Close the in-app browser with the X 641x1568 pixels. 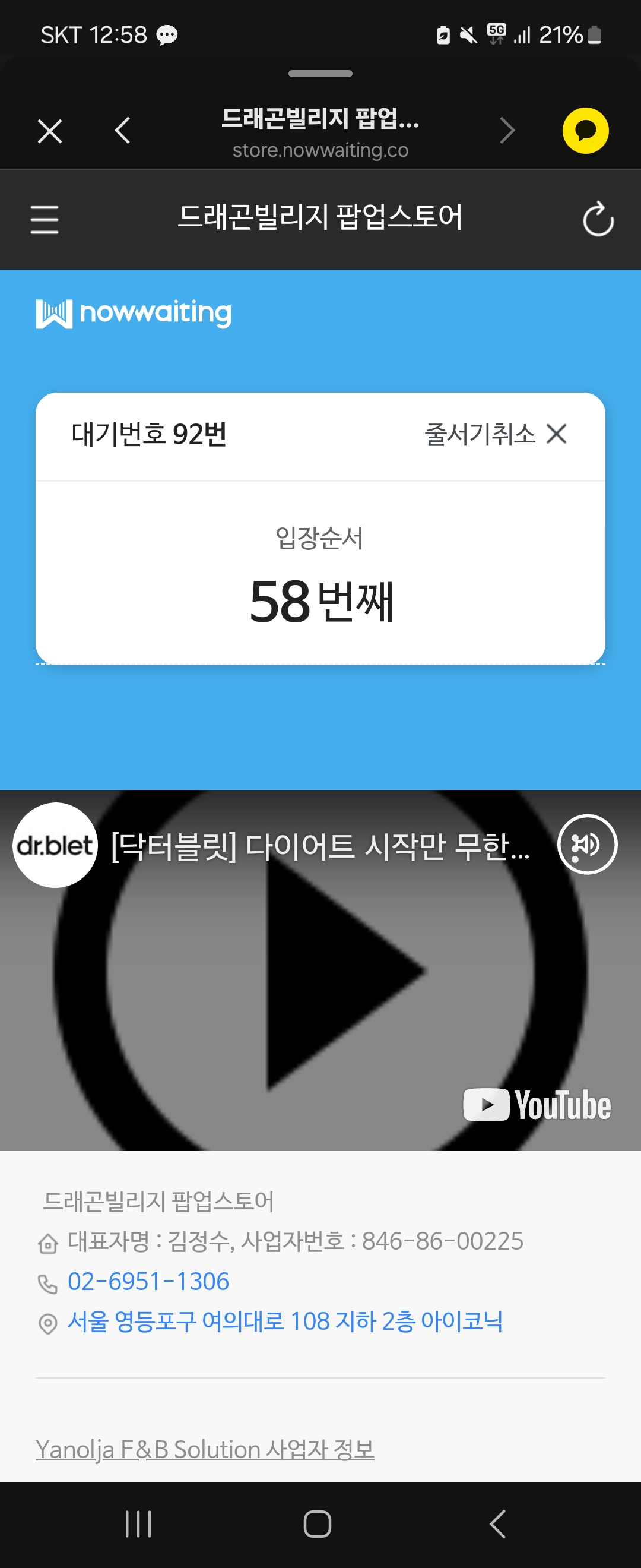(50, 131)
